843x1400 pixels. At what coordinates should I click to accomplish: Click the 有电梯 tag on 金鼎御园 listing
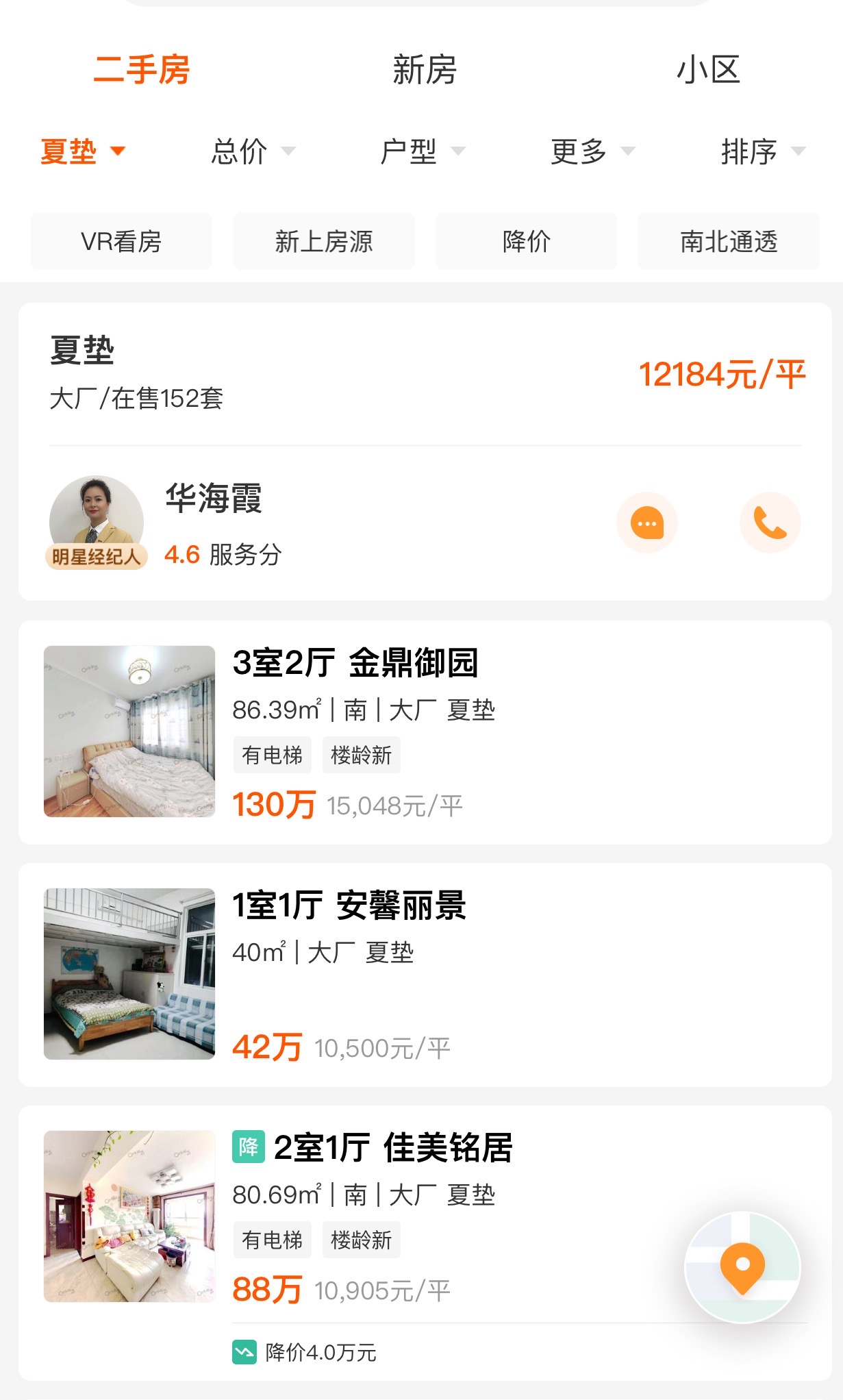click(x=271, y=753)
